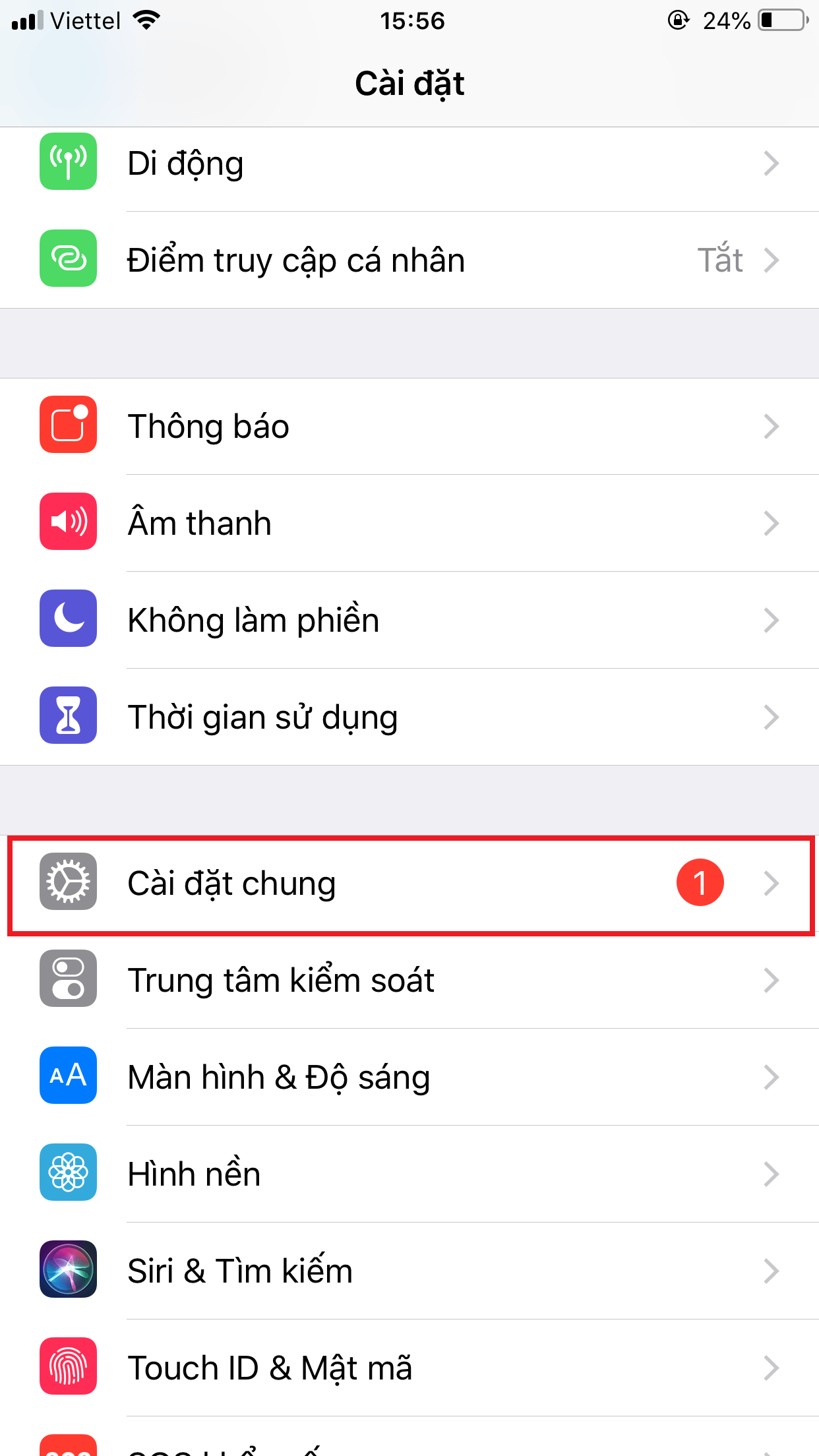Open Hình nền settings
819x1456 pixels.
(409, 1174)
